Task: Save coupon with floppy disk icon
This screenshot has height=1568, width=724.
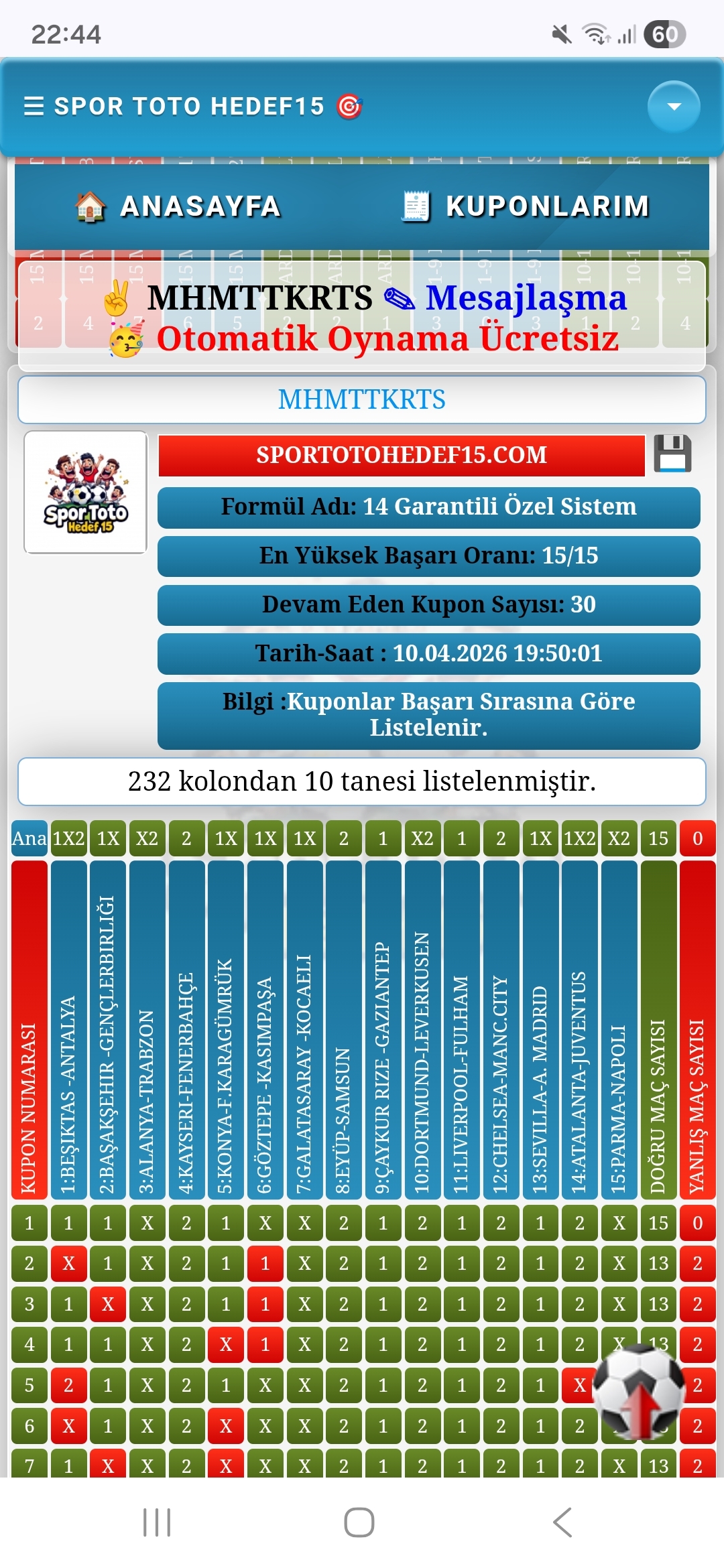Action: (672, 454)
